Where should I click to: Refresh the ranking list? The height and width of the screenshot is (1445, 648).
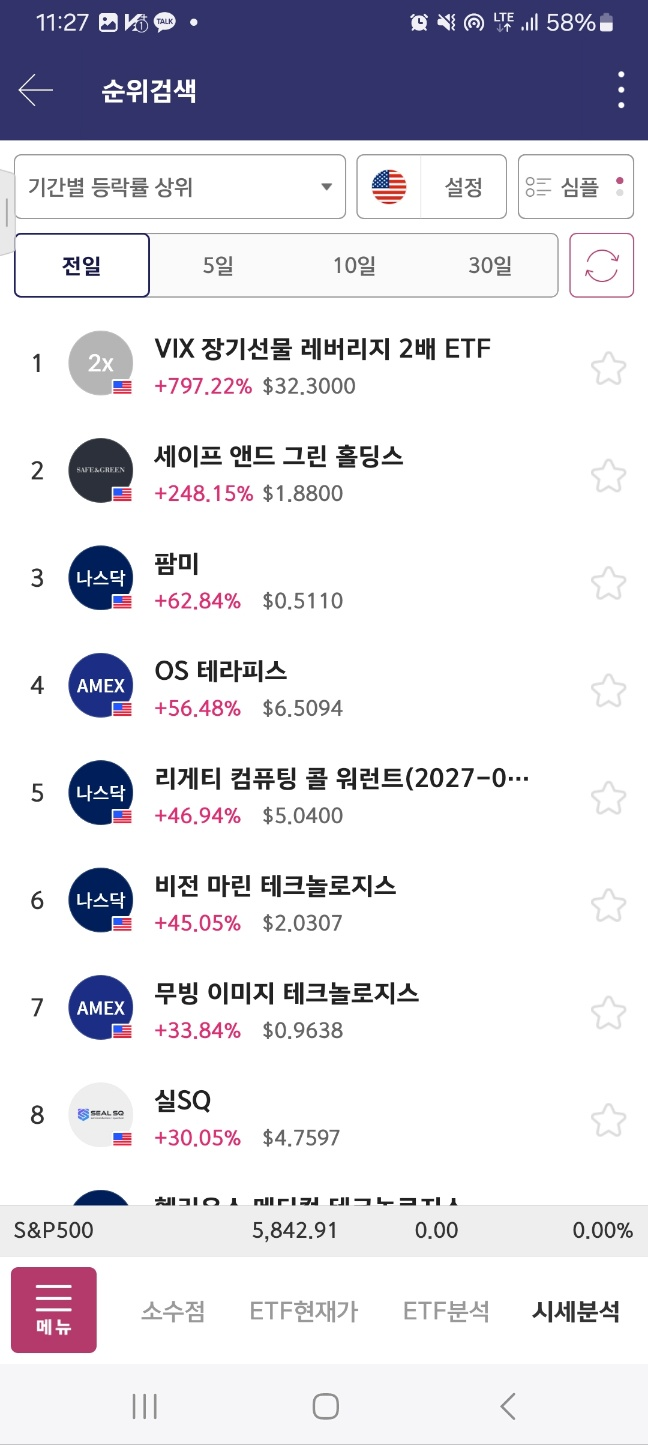click(x=601, y=266)
